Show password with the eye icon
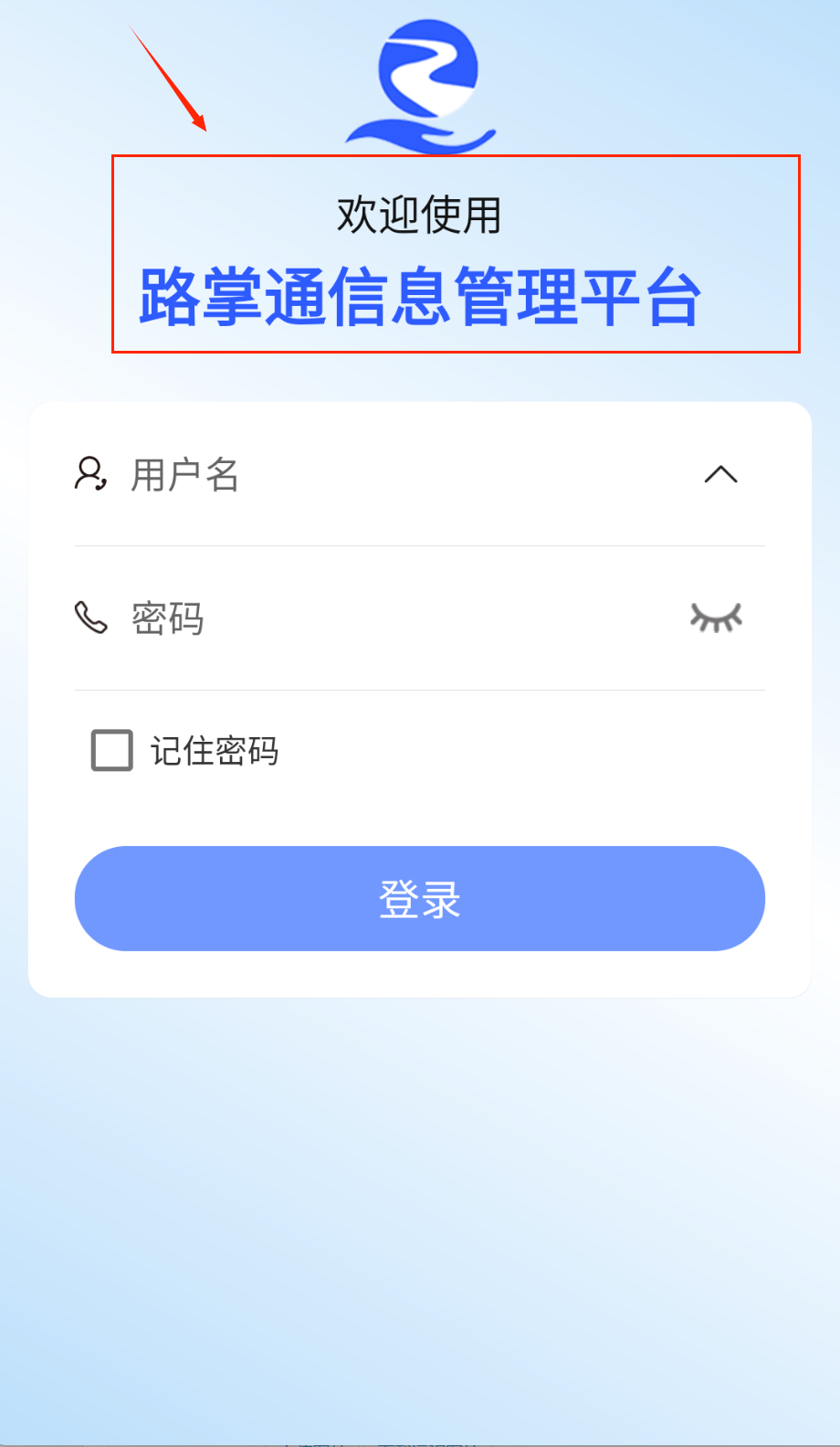Viewport: 840px width, 1447px height. click(716, 618)
